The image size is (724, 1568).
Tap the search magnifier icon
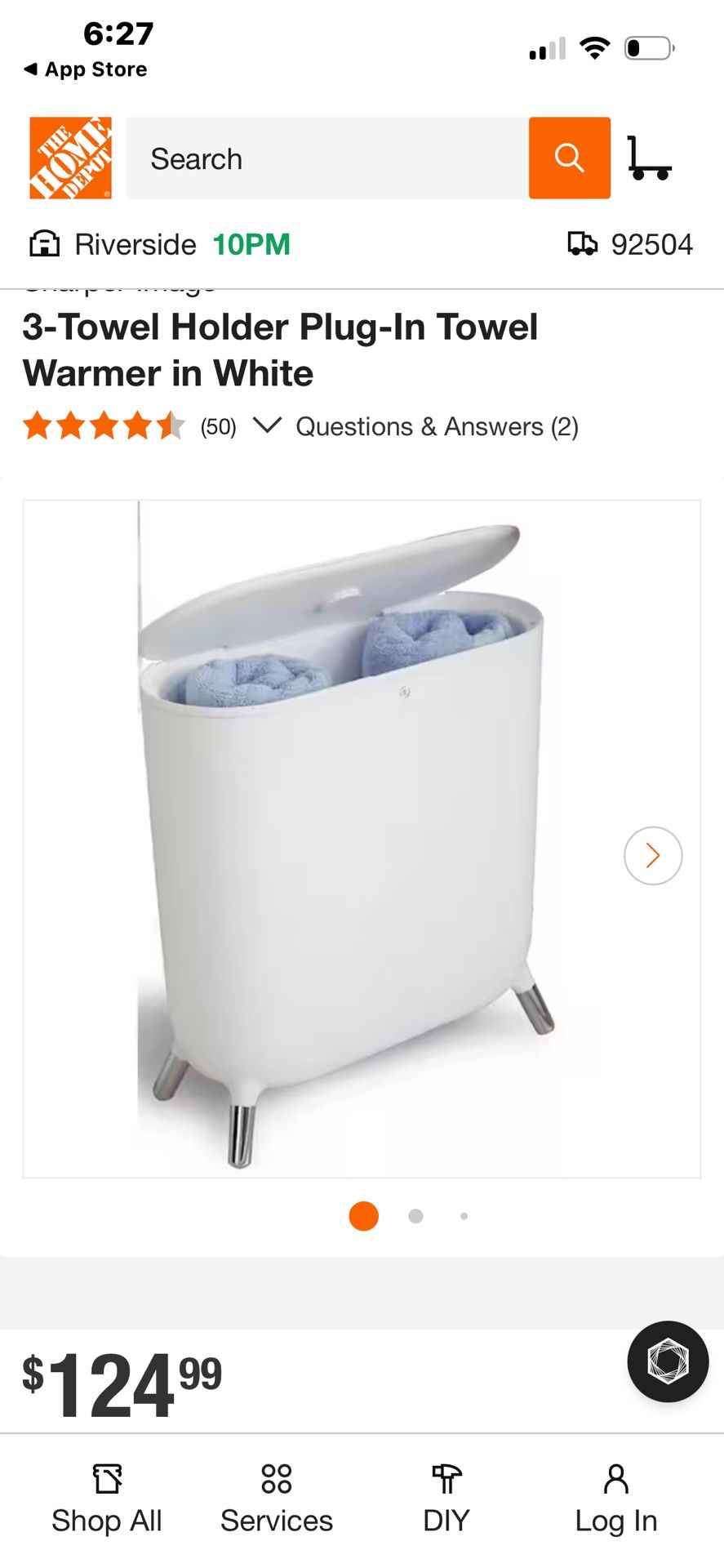click(x=569, y=157)
